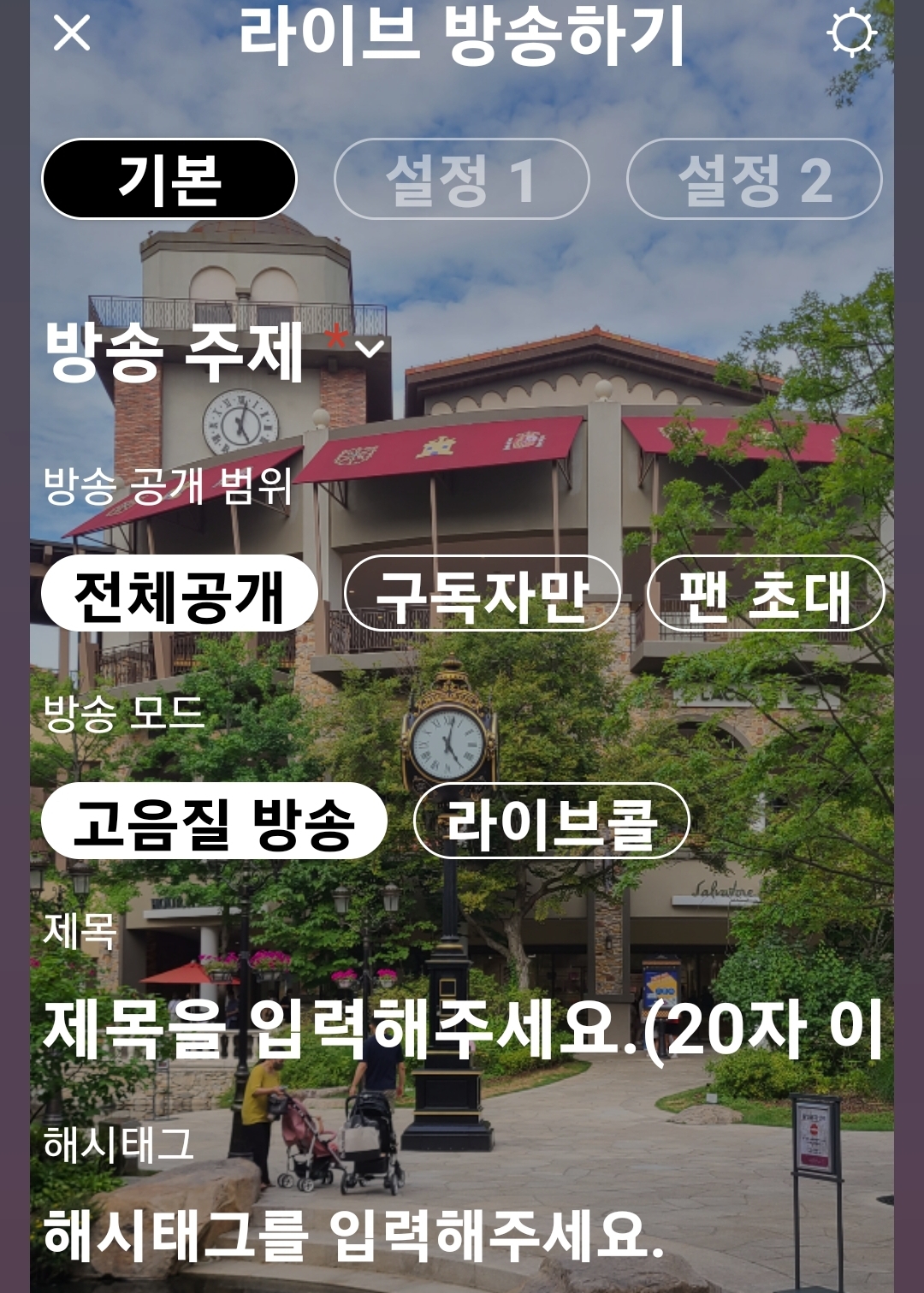Switch to the 기본 tab

tap(169, 180)
